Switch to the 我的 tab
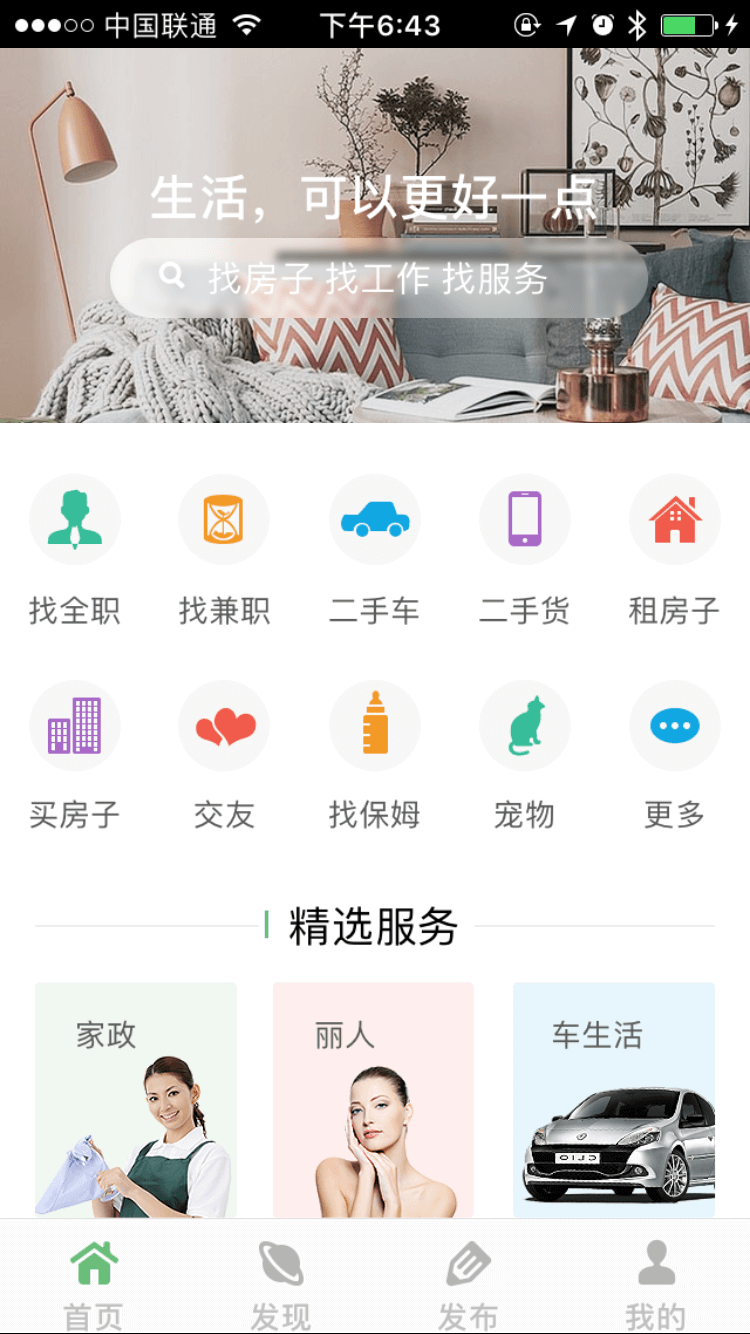Image resolution: width=750 pixels, height=1334 pixels. tap(656, 1280)
